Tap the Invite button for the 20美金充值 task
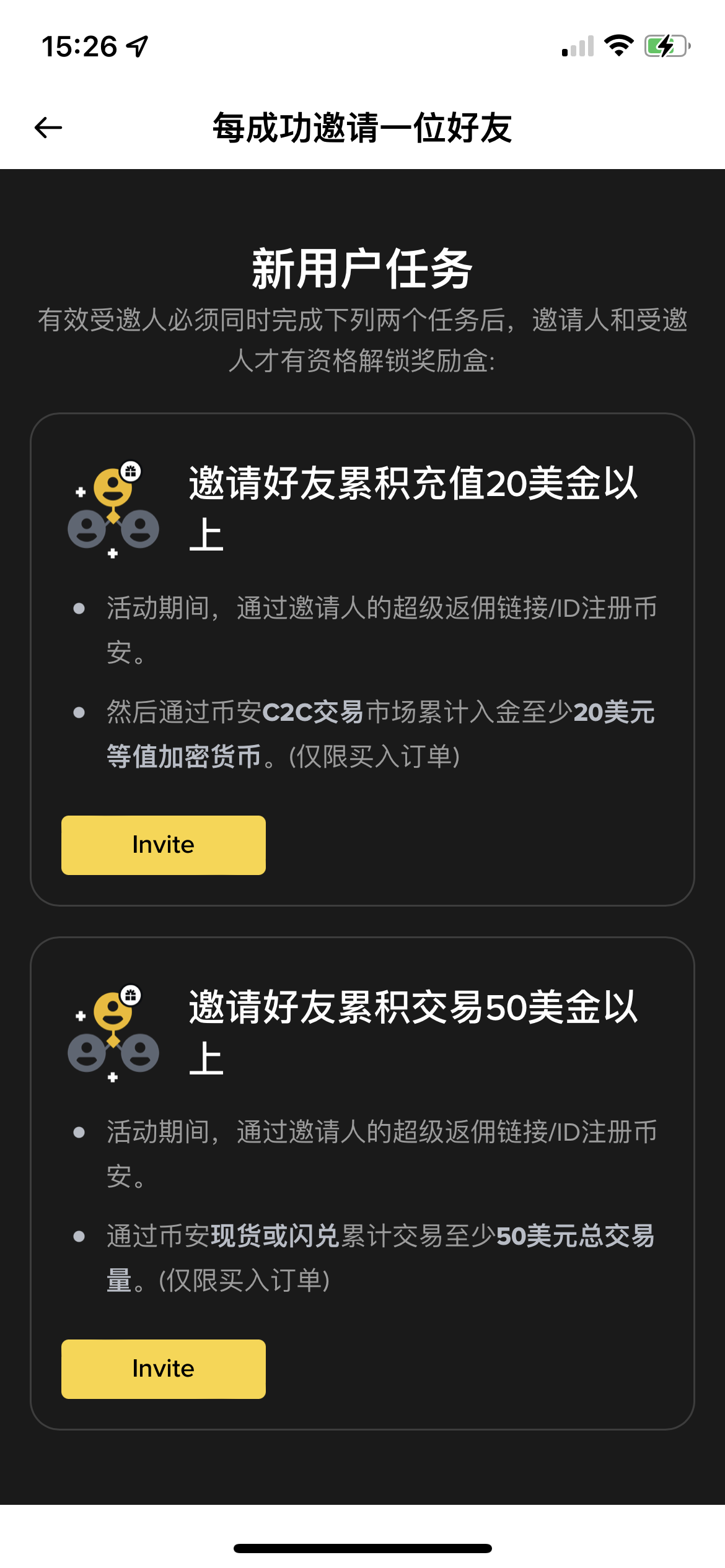The image size is (725, 1568). click(x=163, y=844)
